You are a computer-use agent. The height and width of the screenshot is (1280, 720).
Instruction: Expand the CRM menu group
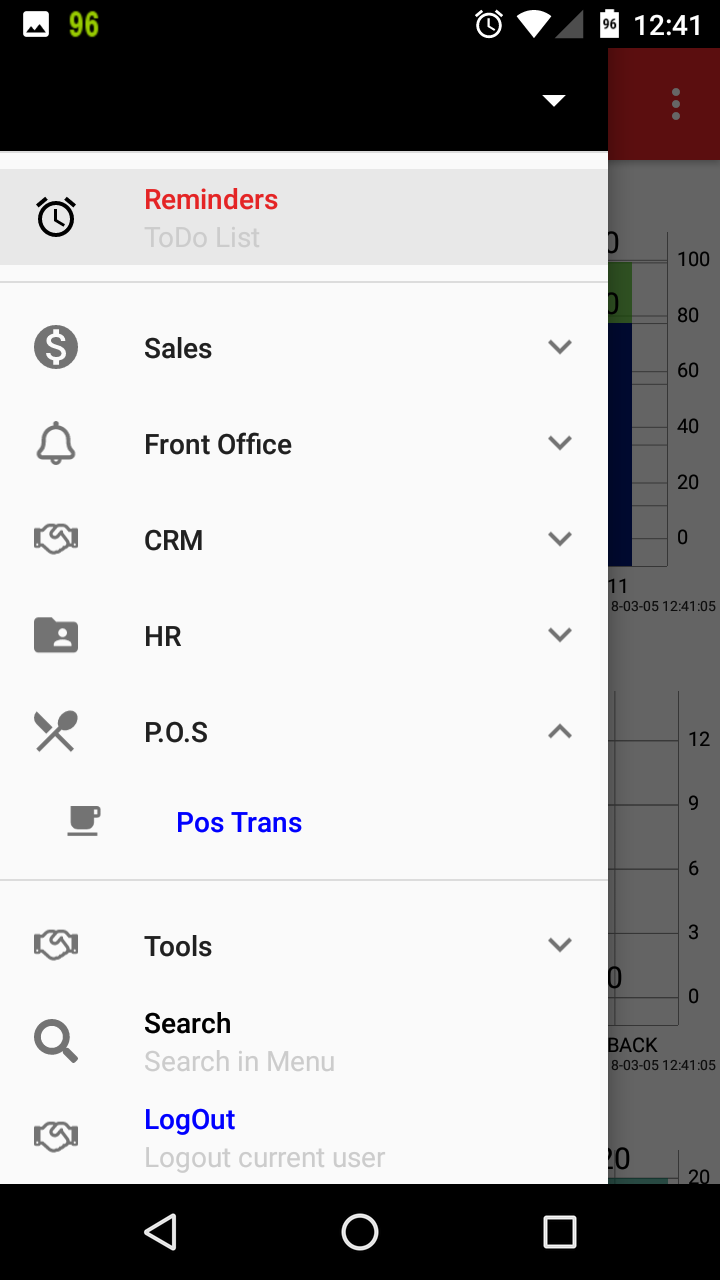pos(304,539)
